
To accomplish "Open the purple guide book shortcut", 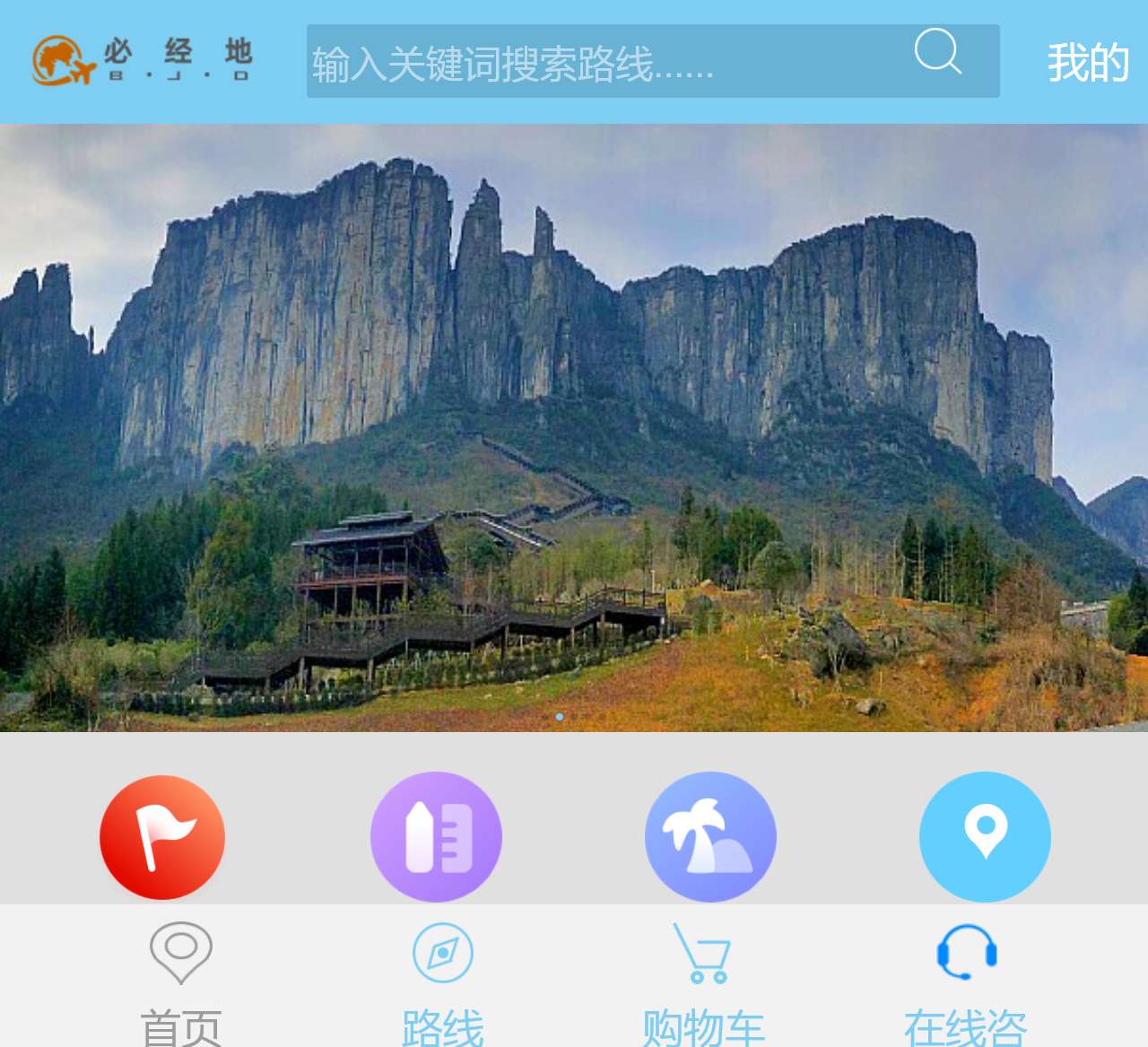I will (437, 837).
